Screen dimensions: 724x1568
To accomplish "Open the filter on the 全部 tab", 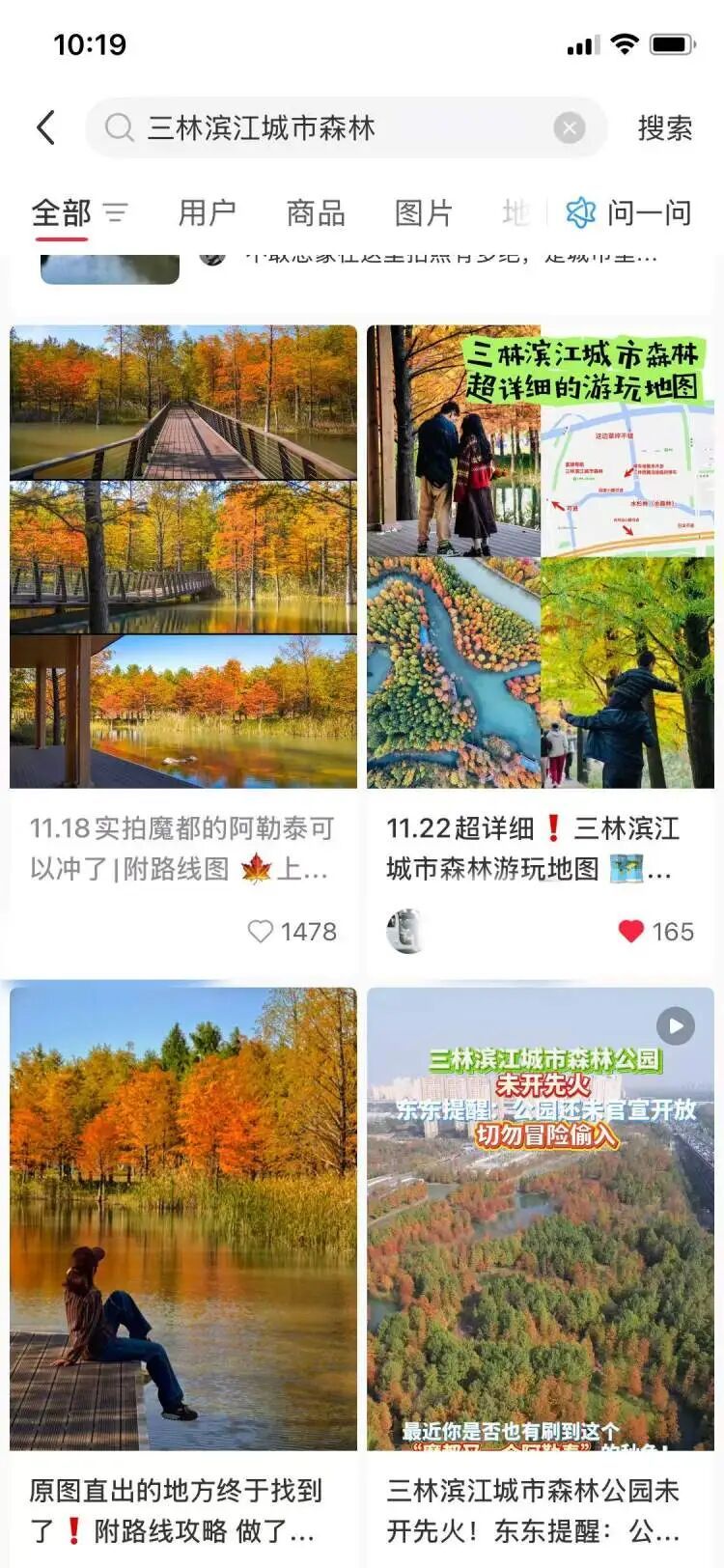I will click(x=116, y=212).
